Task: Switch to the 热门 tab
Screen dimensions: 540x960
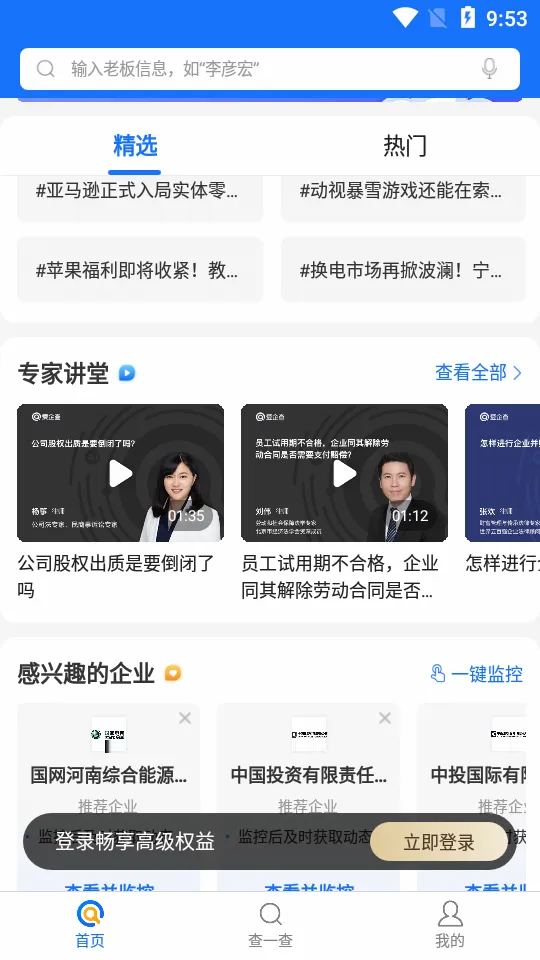Action: click(x=405, y=146)
